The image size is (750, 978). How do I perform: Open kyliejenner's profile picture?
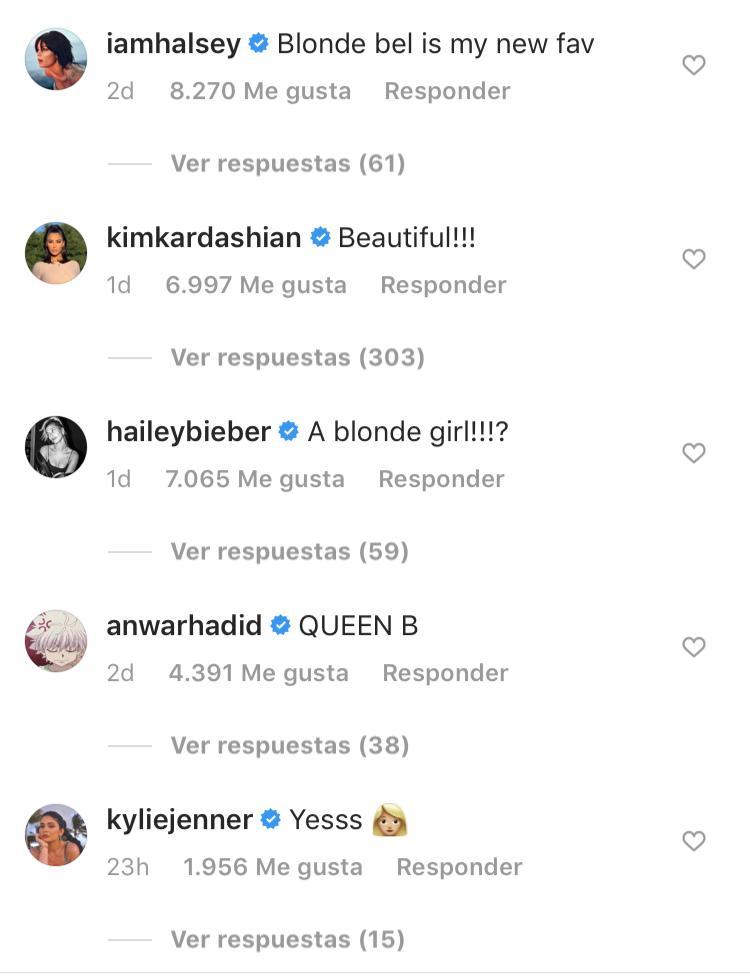click(x=56, y=835)
